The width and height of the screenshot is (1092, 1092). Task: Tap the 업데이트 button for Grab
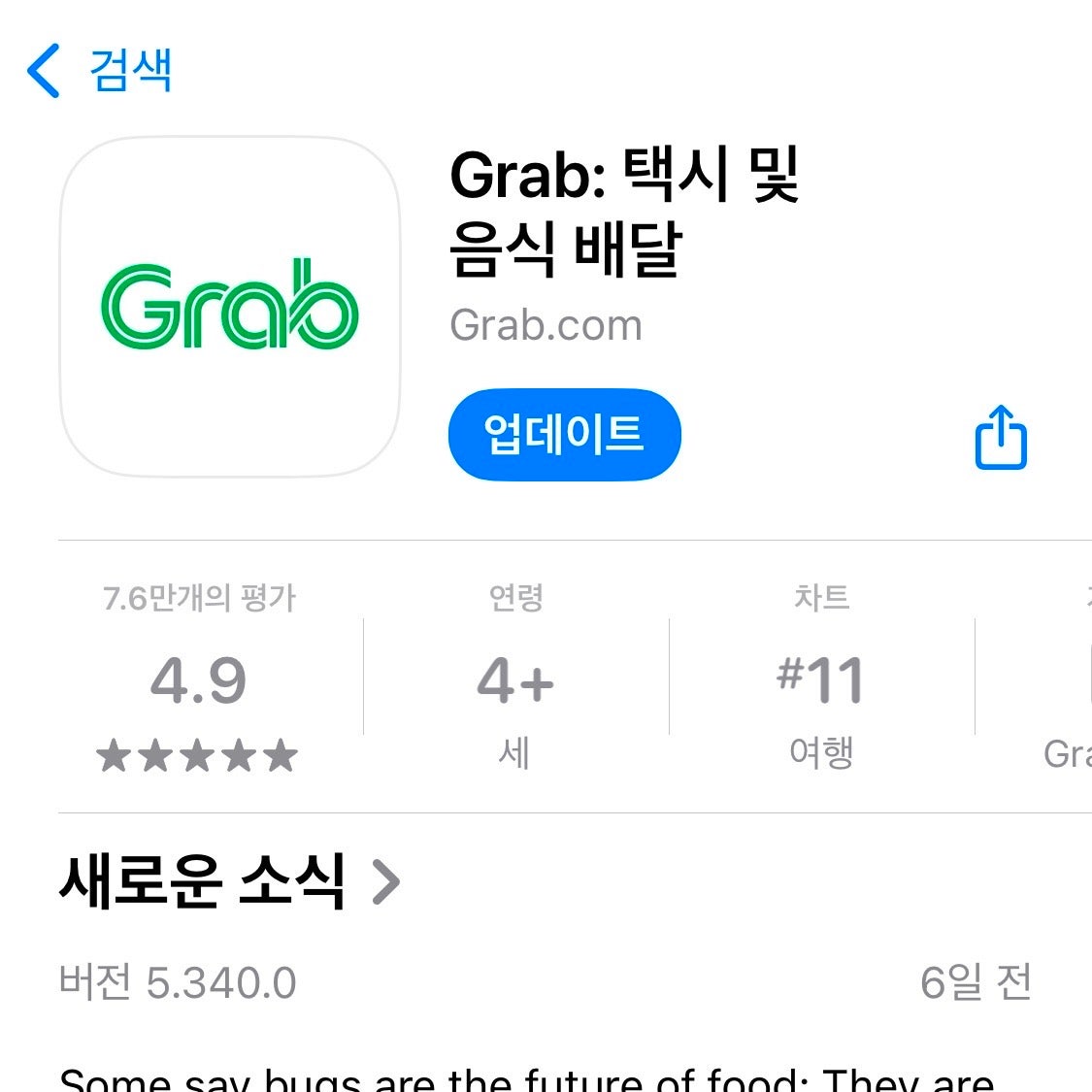coord(564,434)
